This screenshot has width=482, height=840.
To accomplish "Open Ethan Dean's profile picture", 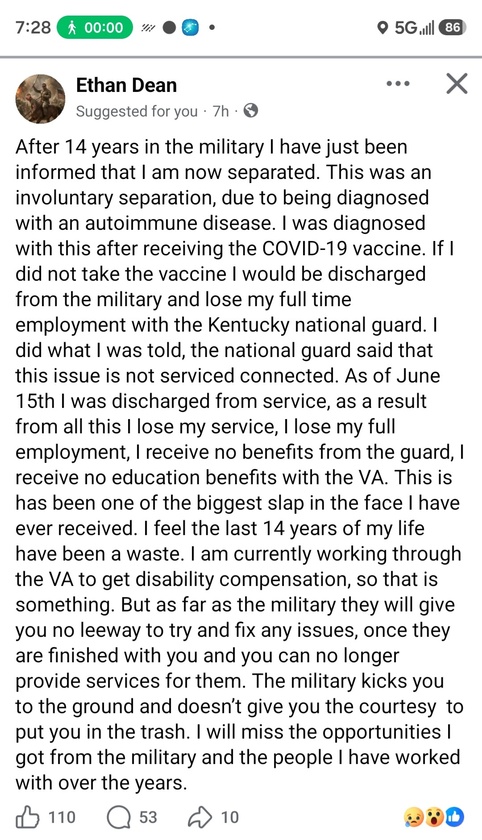I will pos(40,99).
